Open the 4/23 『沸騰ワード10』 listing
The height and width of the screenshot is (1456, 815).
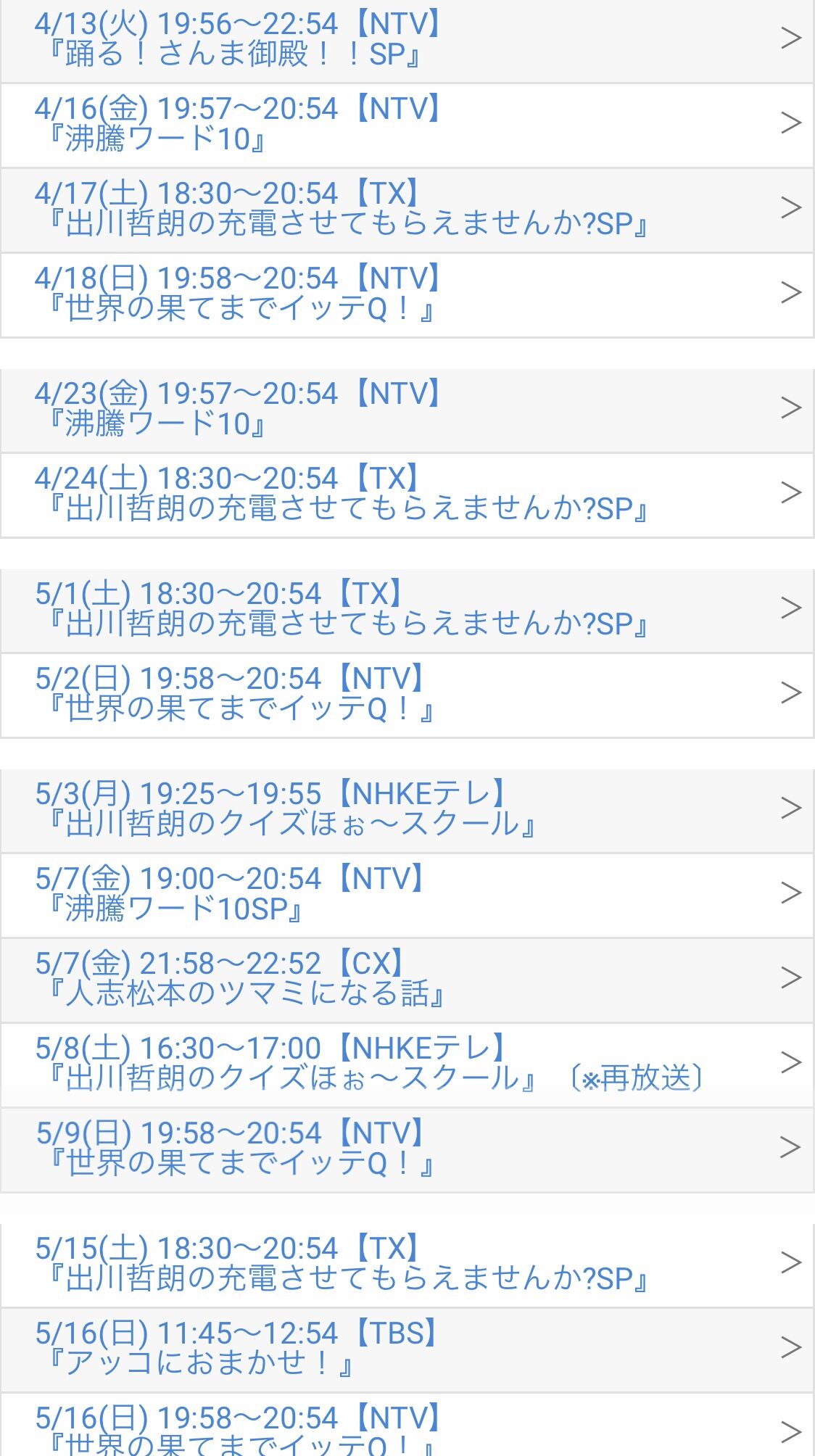(x=406, y=409)
